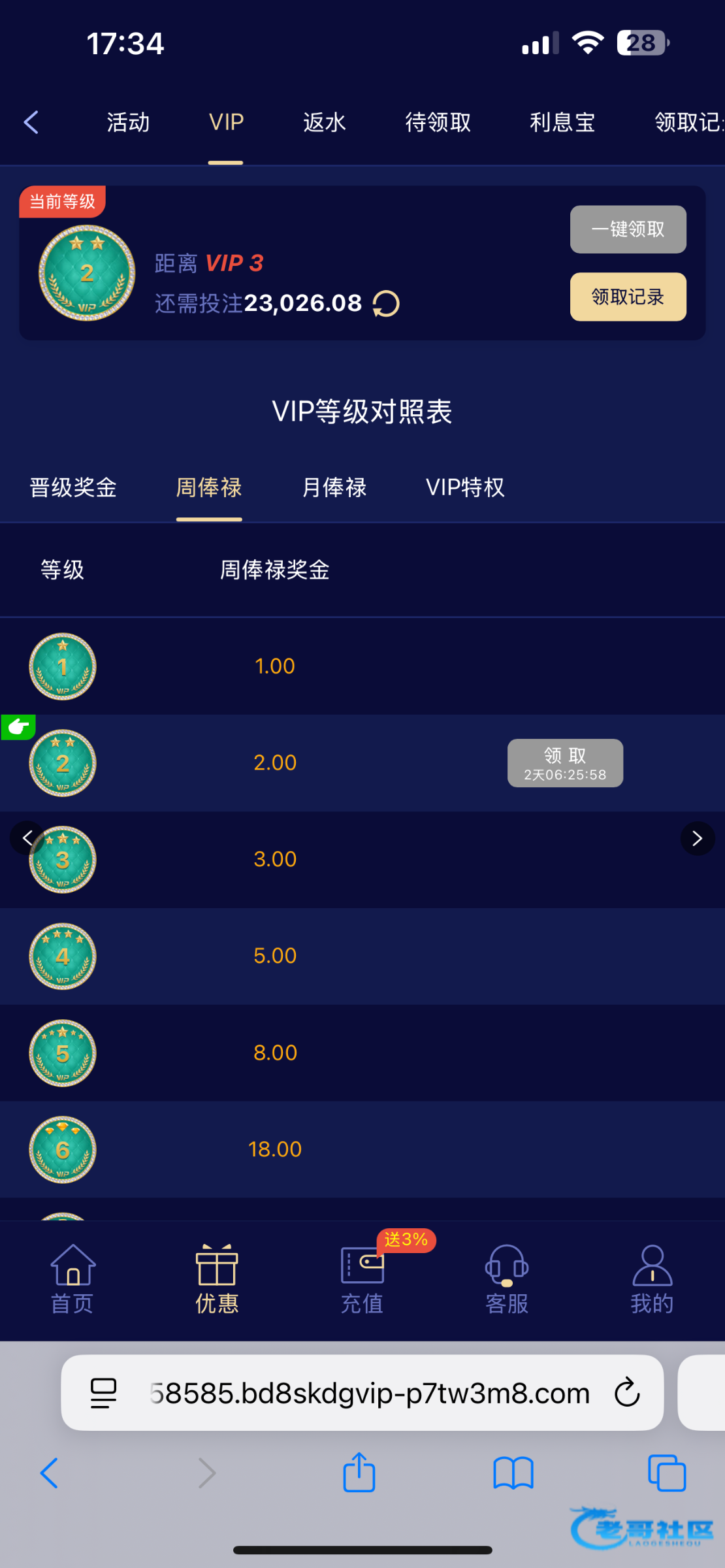Screen dimensions: 725x1568
Task: Open 领取记录 button
Action: 627,297
